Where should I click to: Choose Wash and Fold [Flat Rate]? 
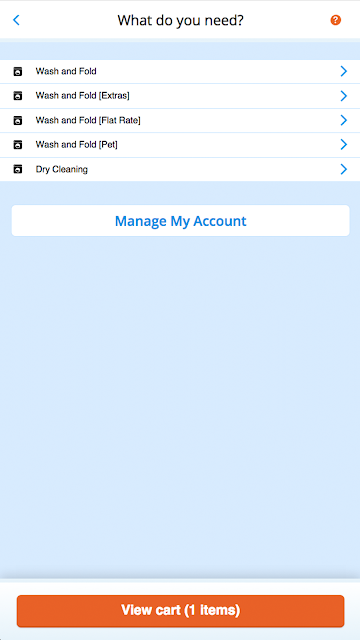click(x=180, y=120)
